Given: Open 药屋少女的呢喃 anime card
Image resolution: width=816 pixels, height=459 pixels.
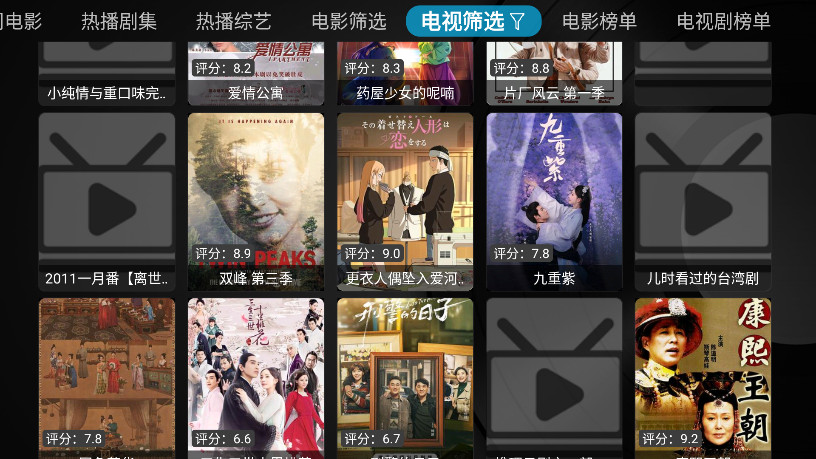Looking at the screenshot, I should click(405, 75).
